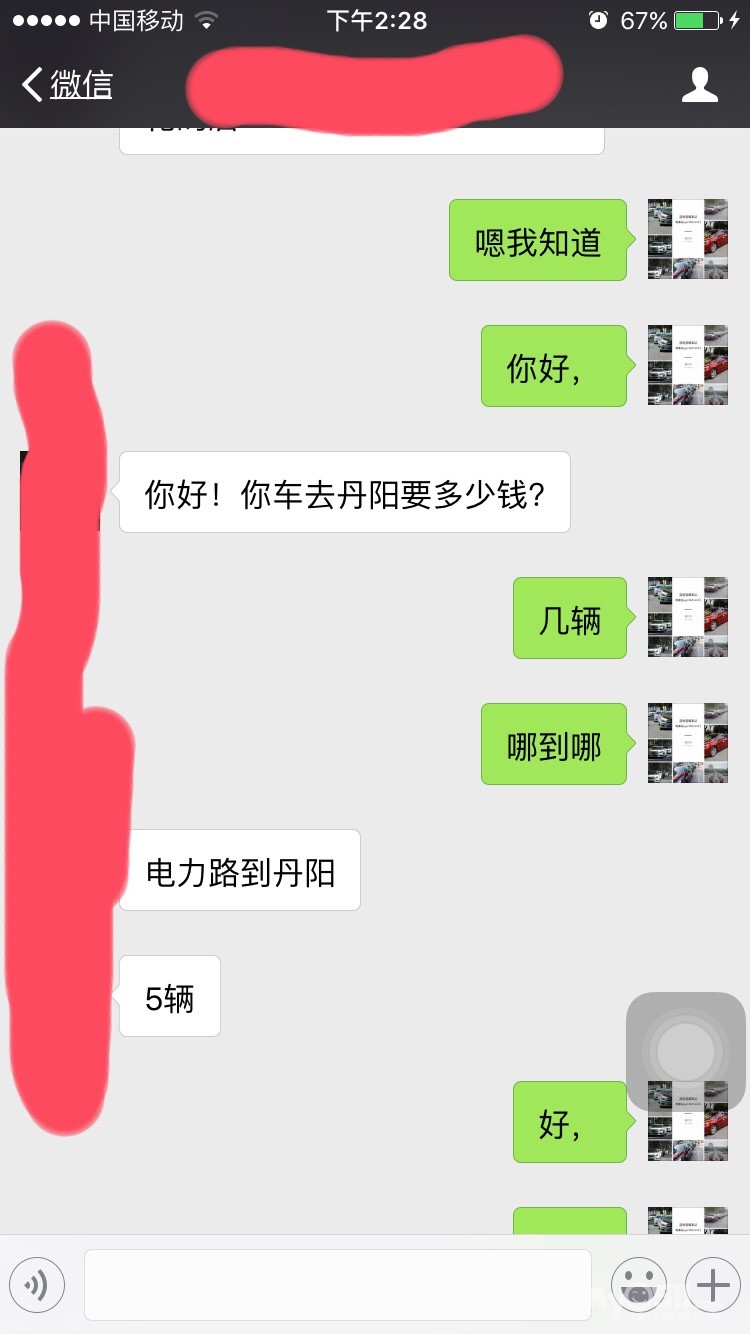Image resolution: width=750 pixels, height=1334 pixels.
Task: Switch to voice message input
Action: (37, 1284)
